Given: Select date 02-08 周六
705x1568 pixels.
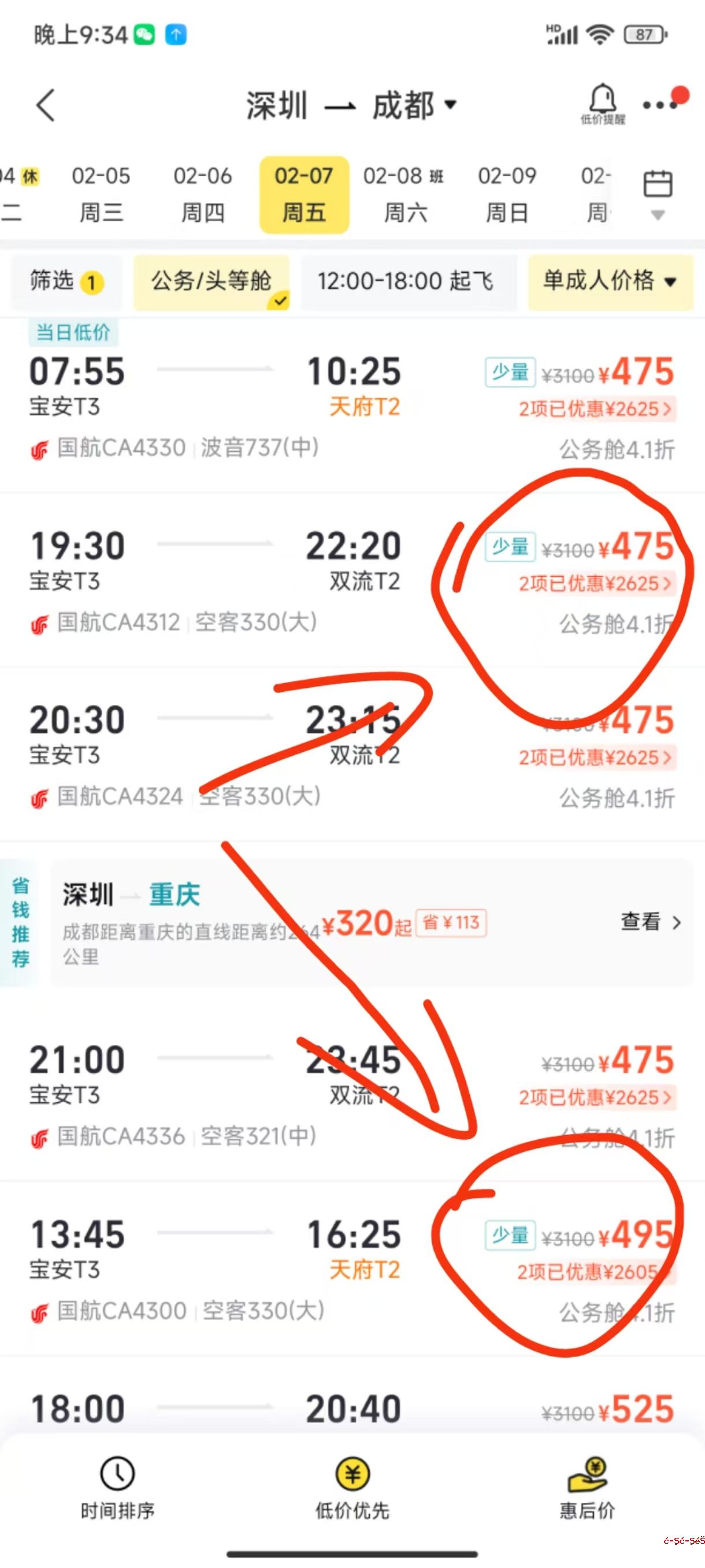Looking at the screenshot, I should tap(405, 194).
